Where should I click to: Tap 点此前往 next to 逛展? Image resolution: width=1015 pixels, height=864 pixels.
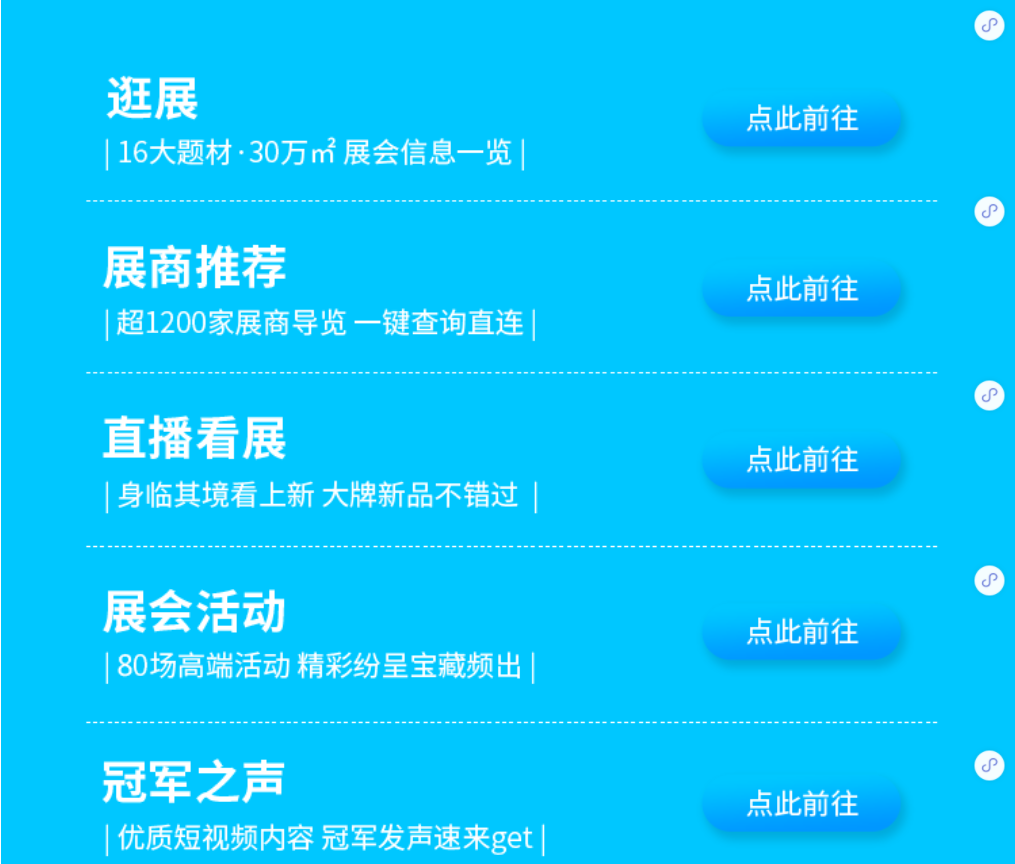point(802,119)
